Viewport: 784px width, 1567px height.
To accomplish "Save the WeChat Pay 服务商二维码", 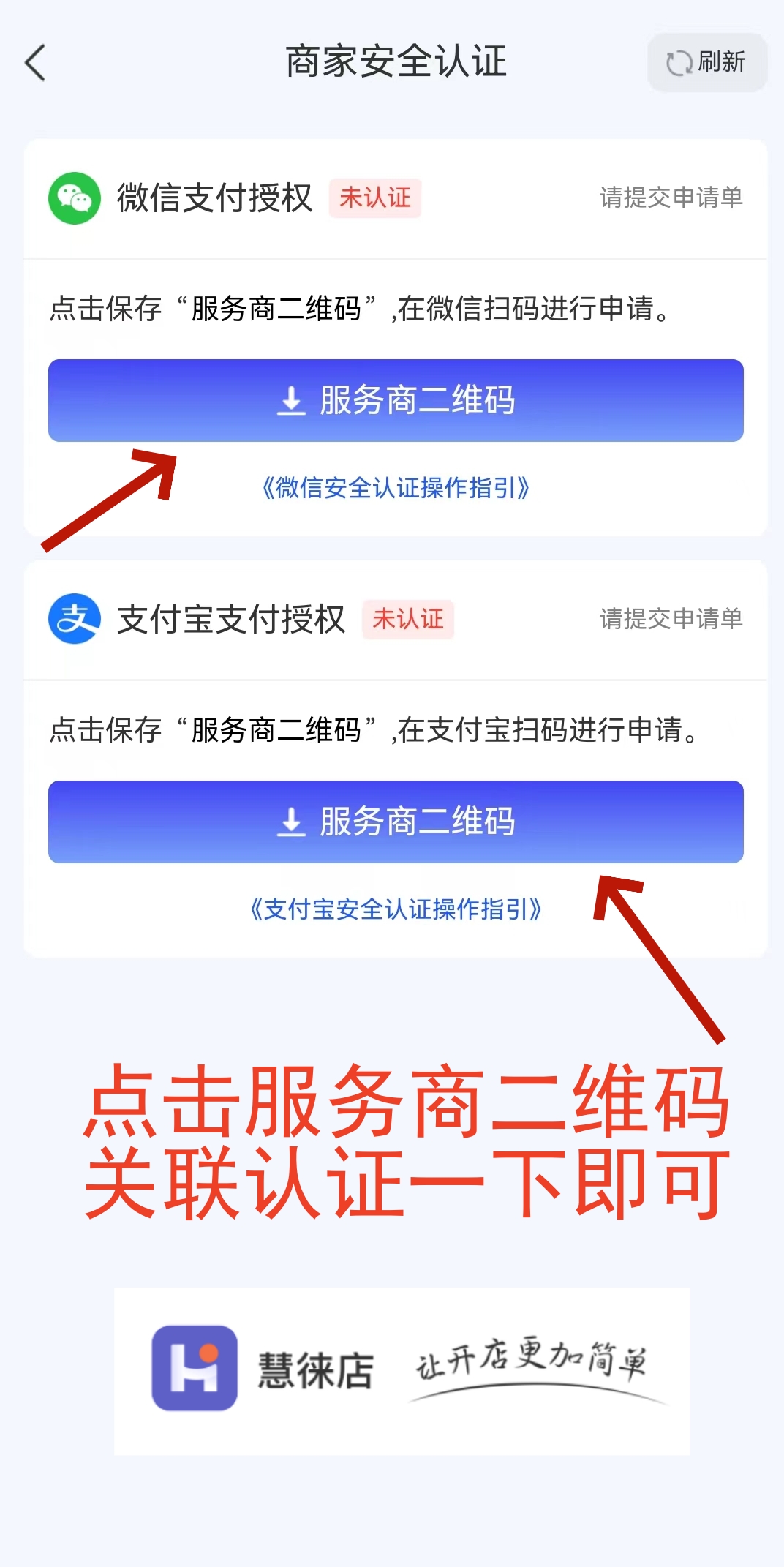I will point(396,400).
